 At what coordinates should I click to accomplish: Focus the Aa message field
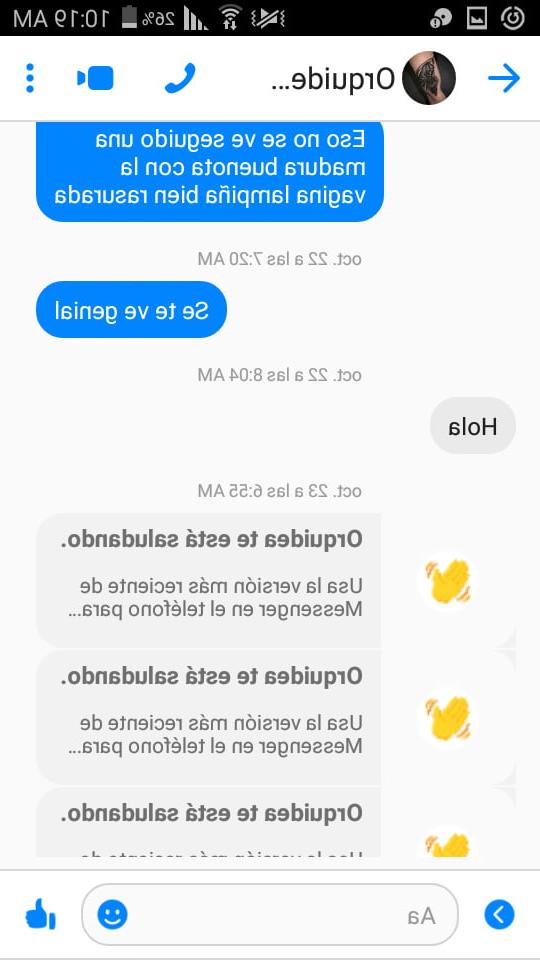[270, 915]
